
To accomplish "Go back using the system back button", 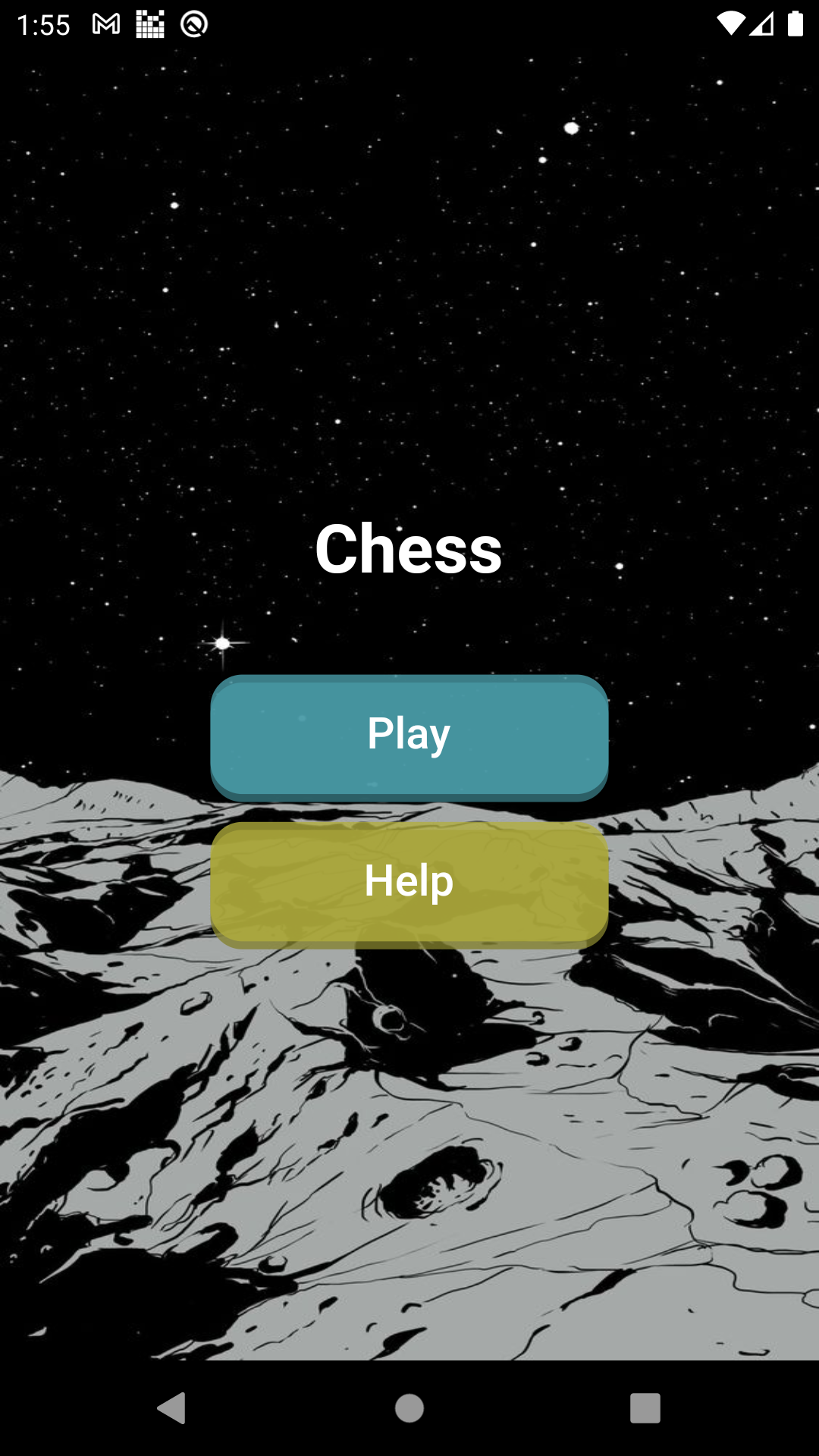I will click(172, 1408).
